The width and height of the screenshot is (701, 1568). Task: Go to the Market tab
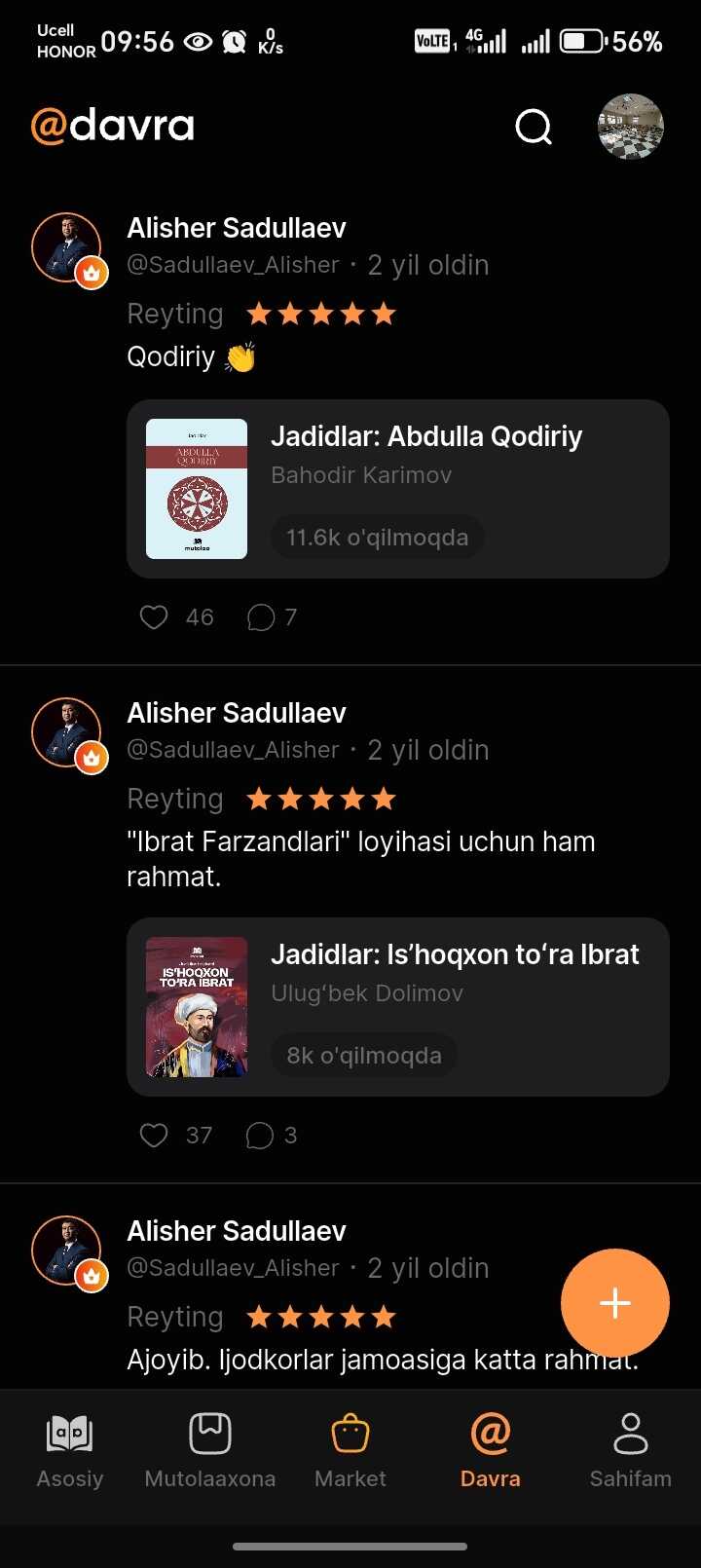(350, 1451)
